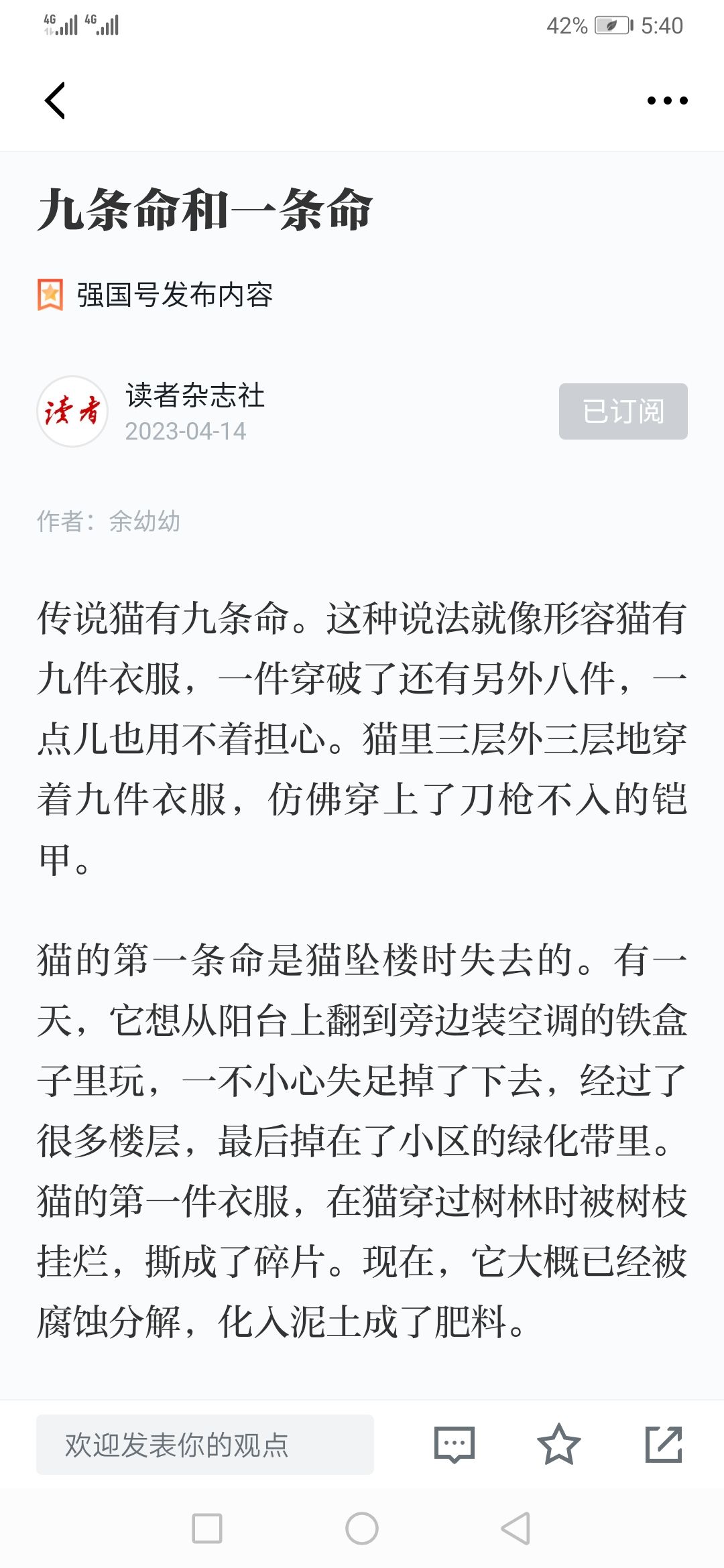The image size is (724, 1568).
Task: Open 读者杂志社 publisher profile
Action: click(x=195, y=395)
